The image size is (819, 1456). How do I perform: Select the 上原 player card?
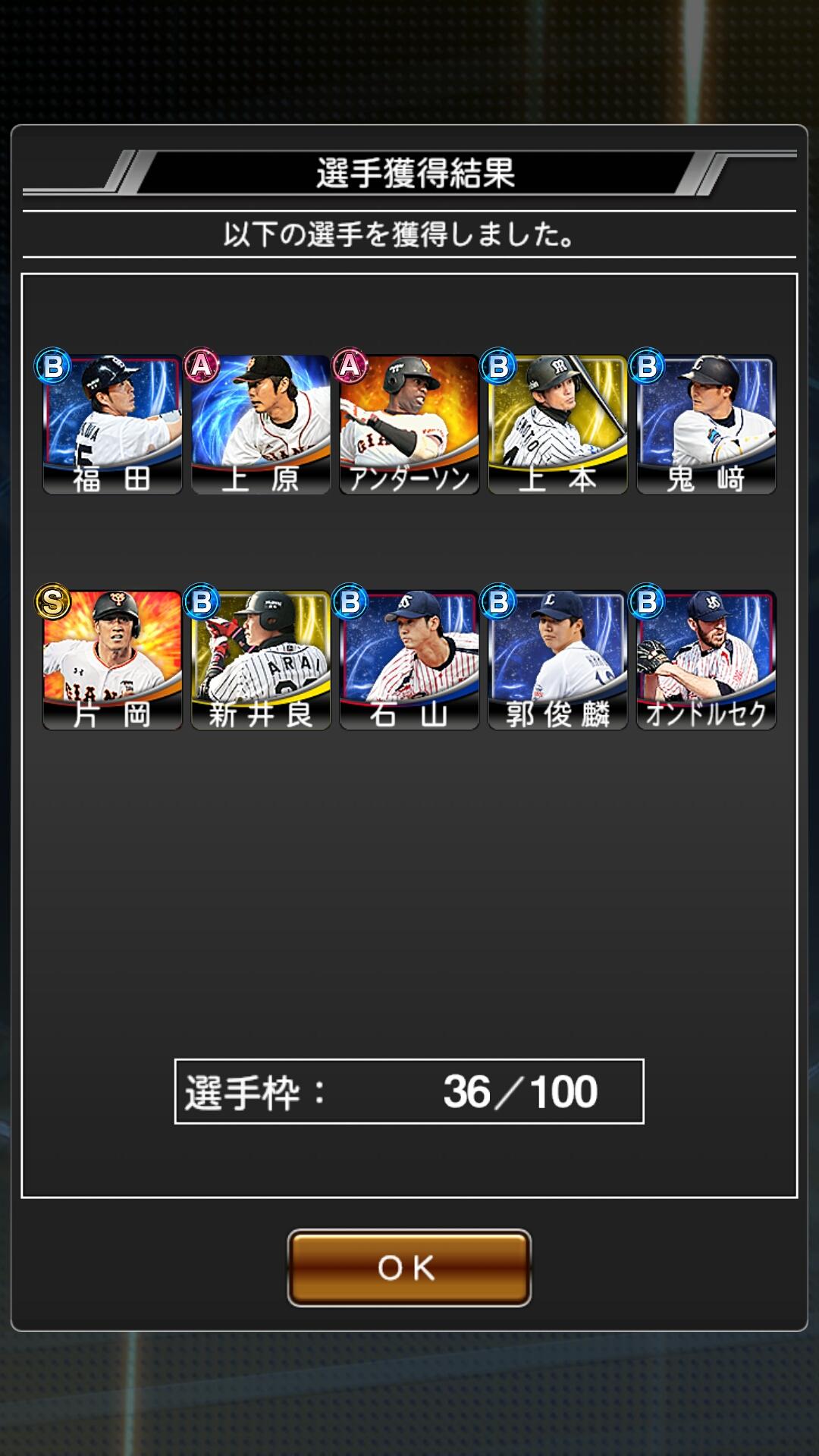pos(261,424)
